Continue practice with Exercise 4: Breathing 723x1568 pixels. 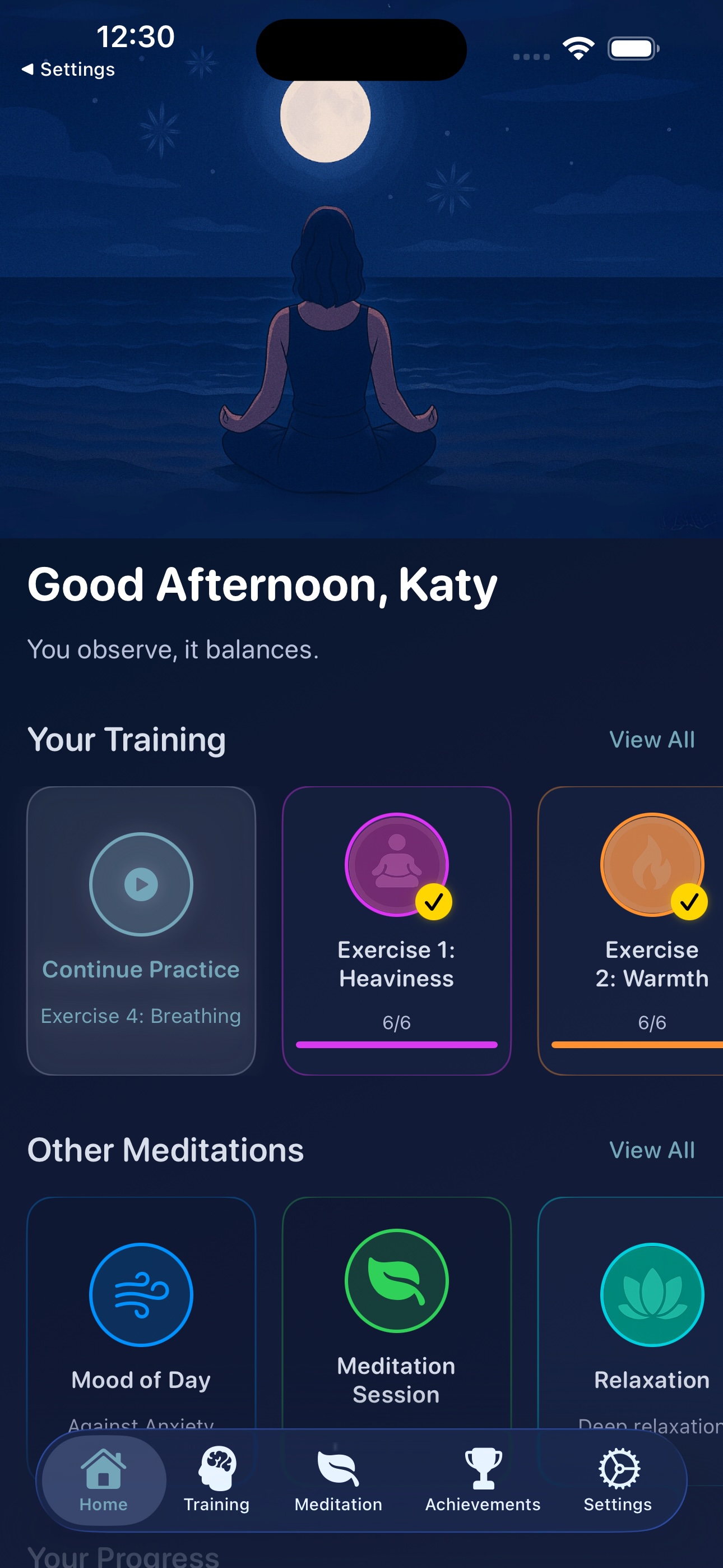point(141,929)
